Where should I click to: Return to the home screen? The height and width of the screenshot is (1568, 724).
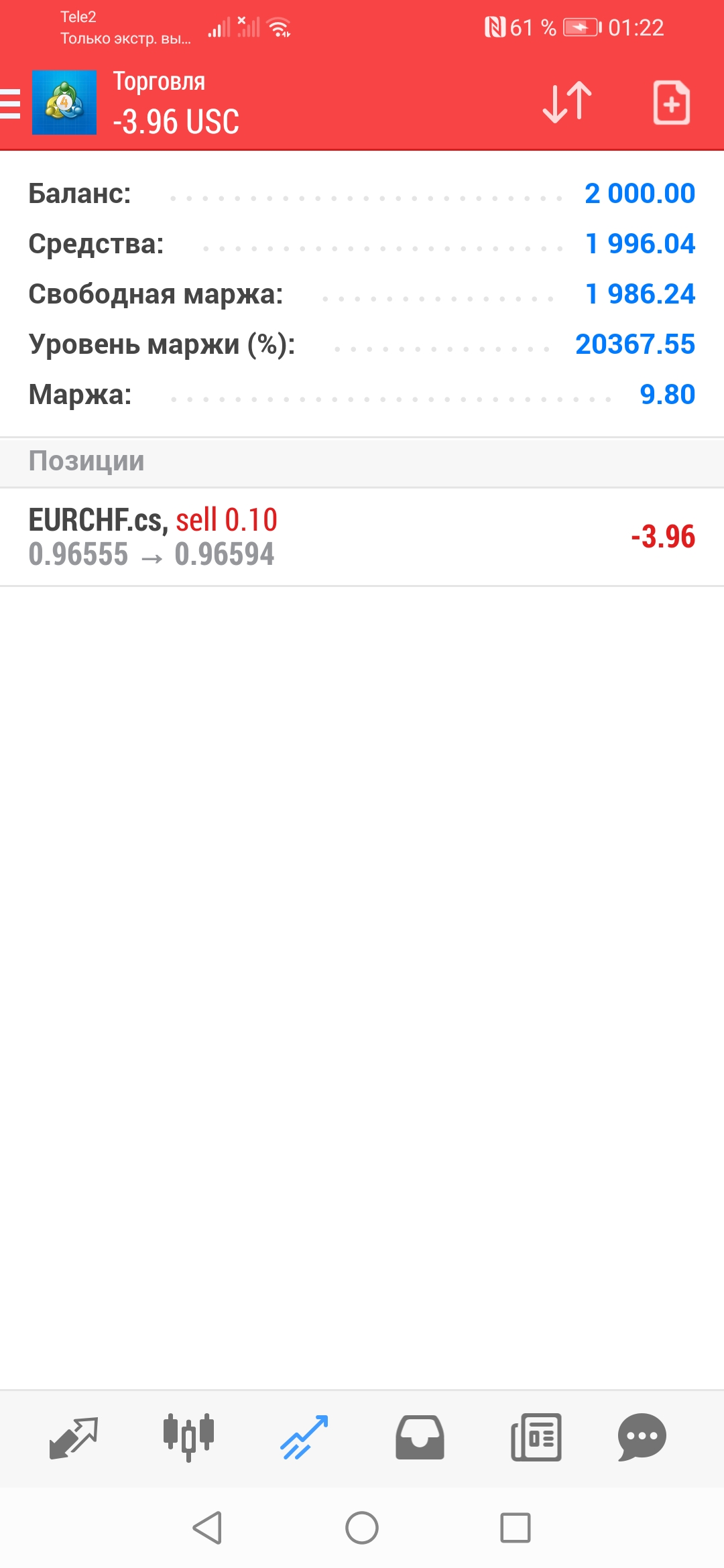[x=362, y=1528]
